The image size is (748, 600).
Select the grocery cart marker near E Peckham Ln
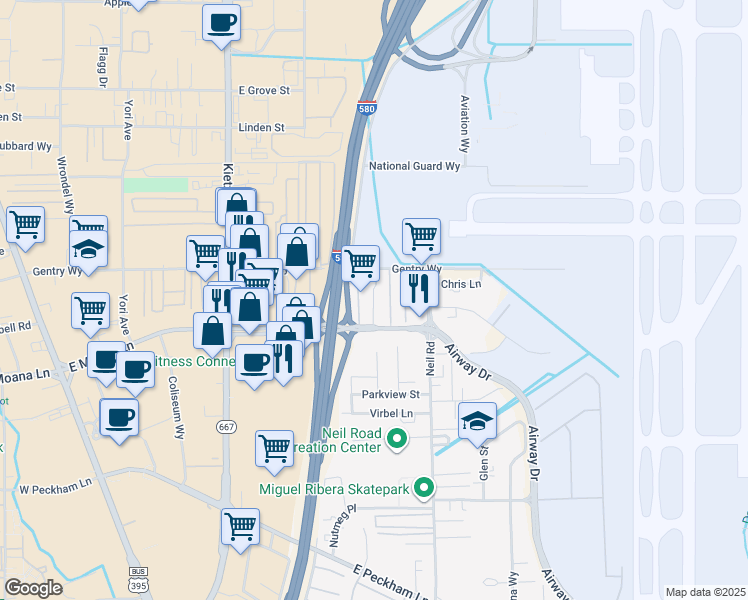pos(240,525)
